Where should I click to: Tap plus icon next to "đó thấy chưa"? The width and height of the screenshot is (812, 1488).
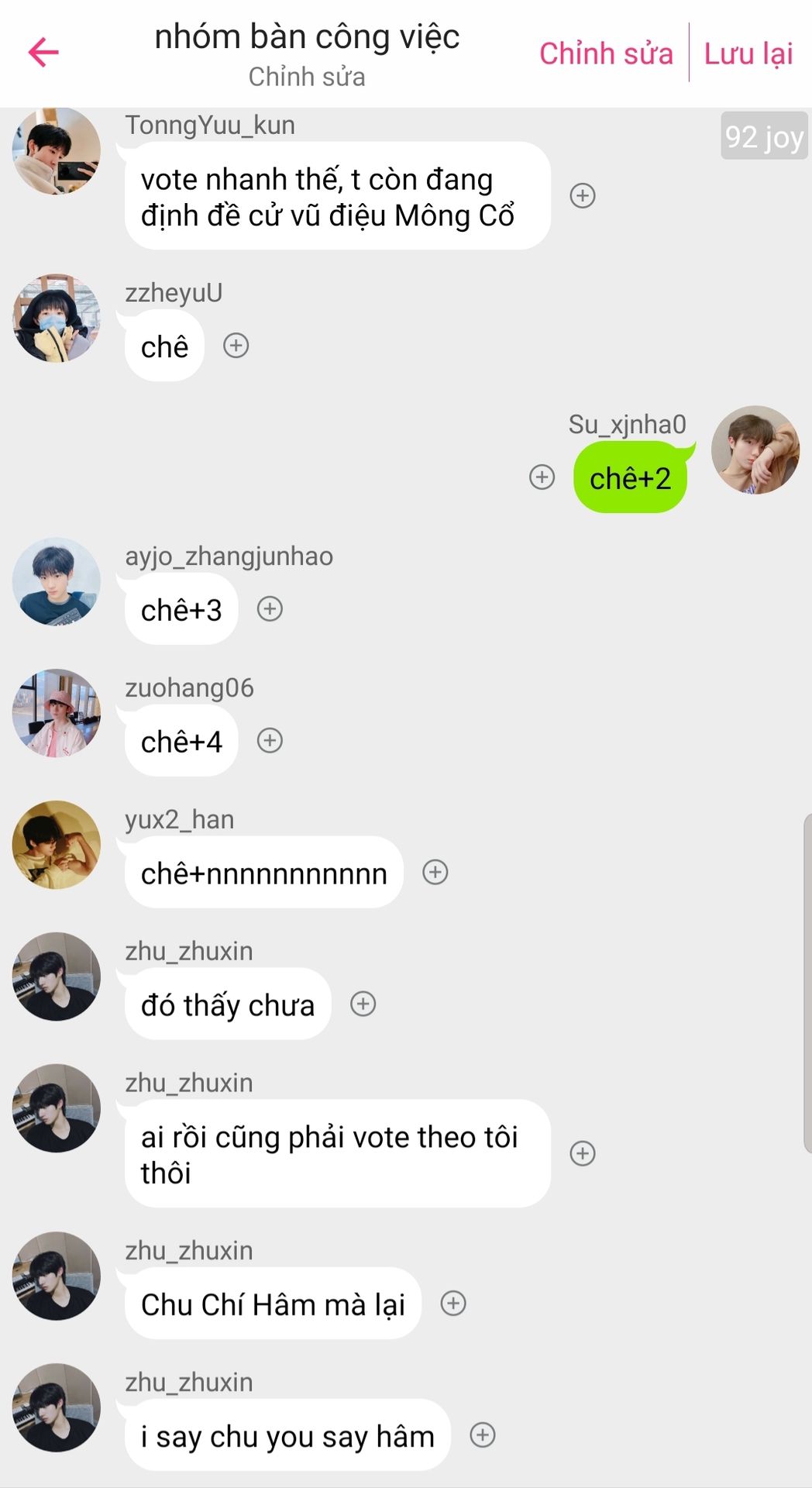point(363,1004)
